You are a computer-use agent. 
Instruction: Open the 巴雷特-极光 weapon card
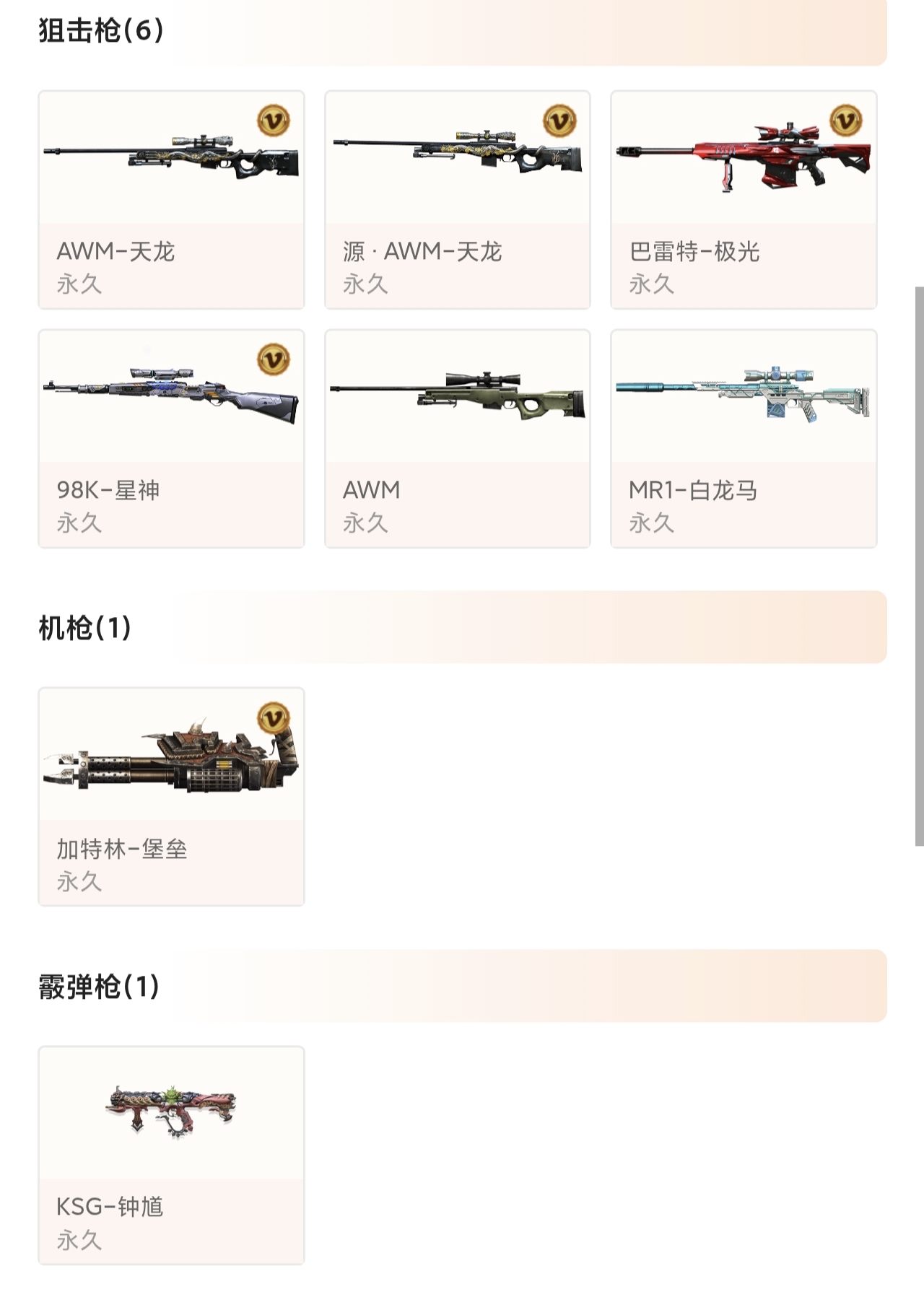744,200
